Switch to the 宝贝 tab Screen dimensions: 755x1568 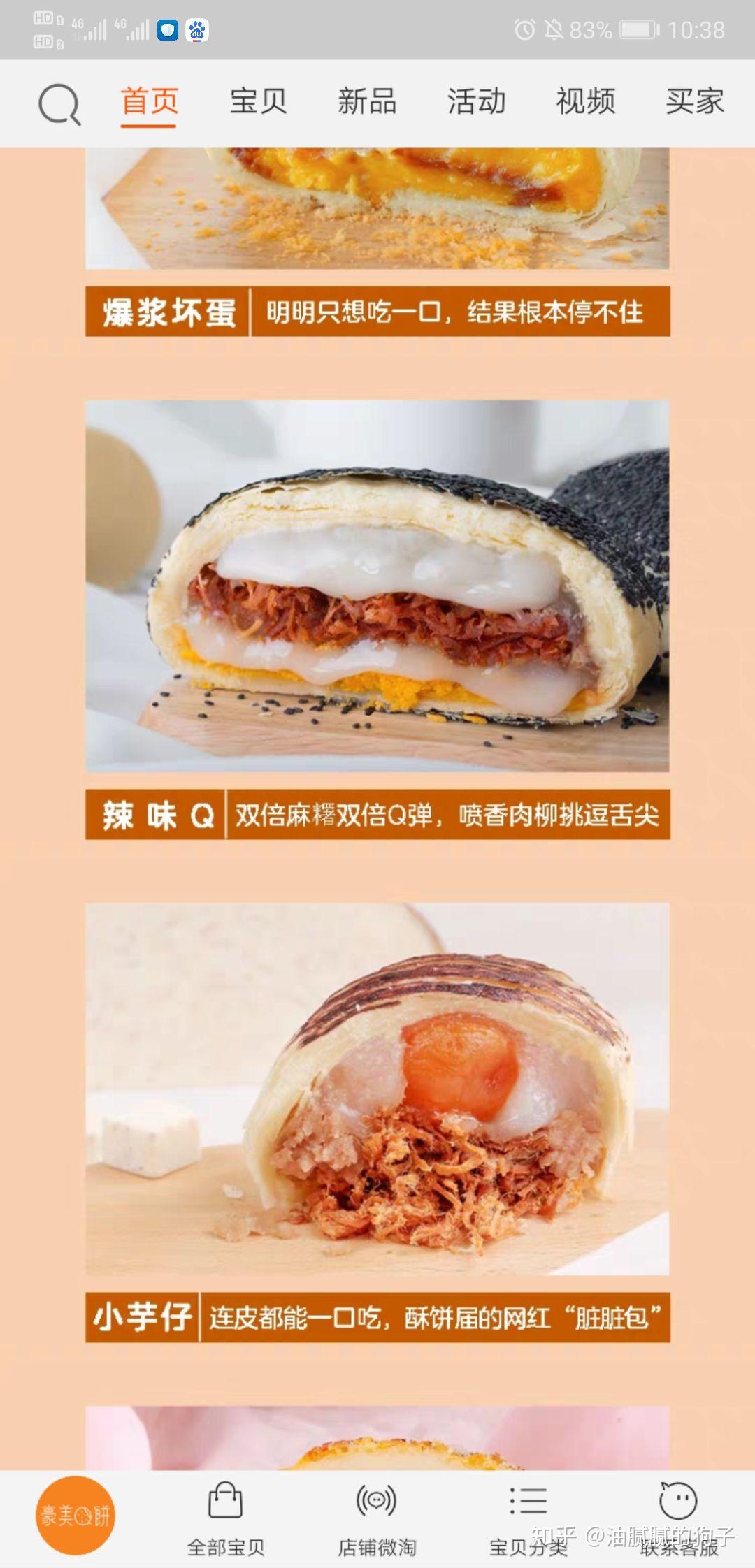point(258,101)
